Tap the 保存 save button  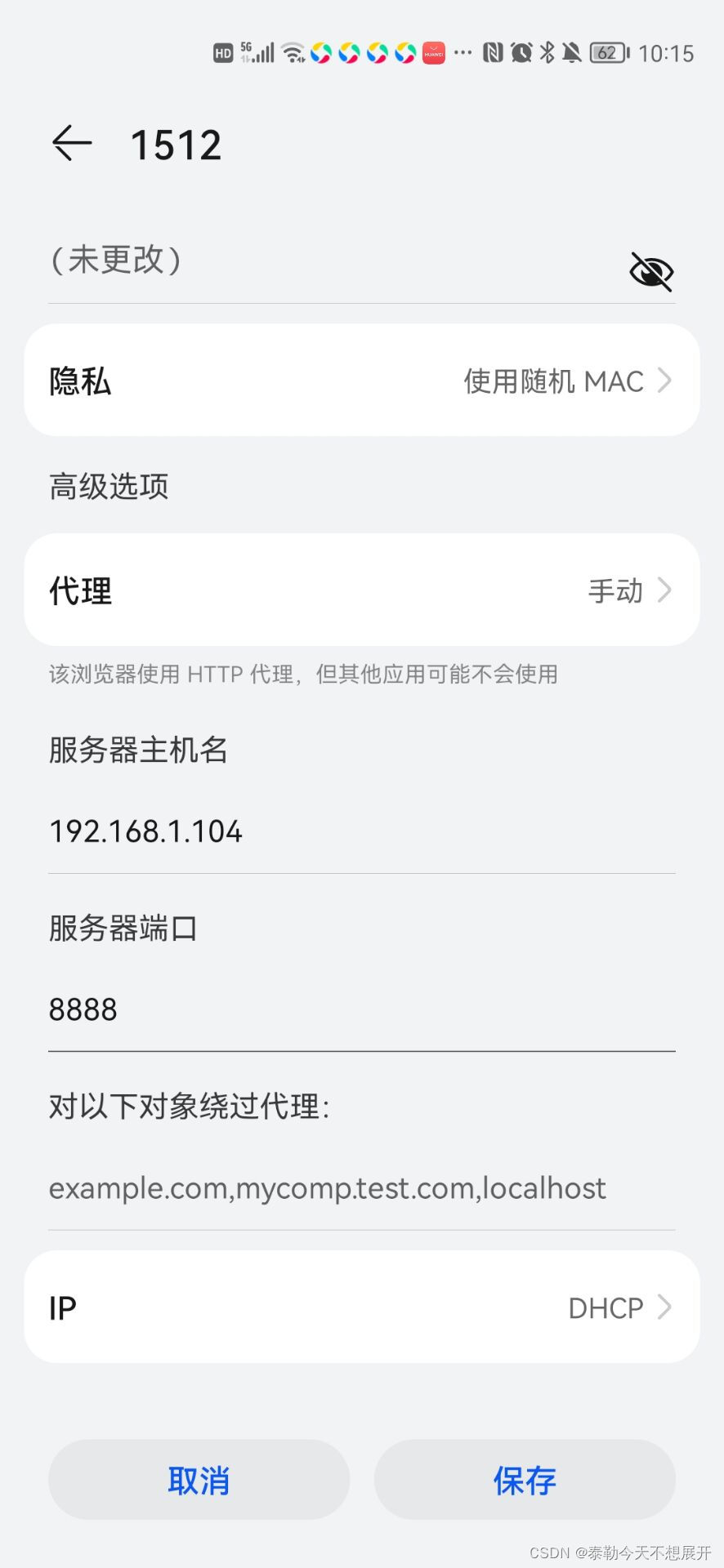[525, 1479]
